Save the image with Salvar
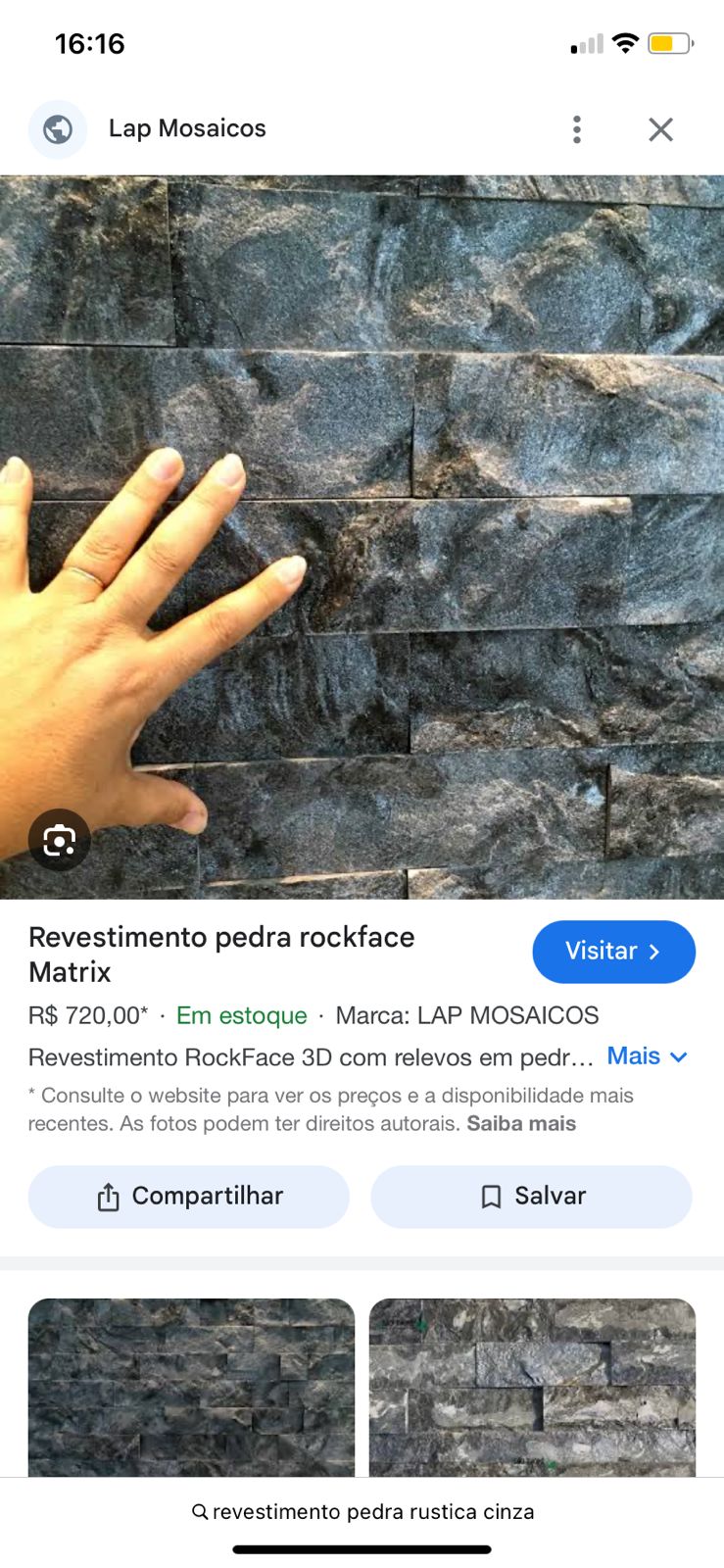 [x=531, y=1197]
